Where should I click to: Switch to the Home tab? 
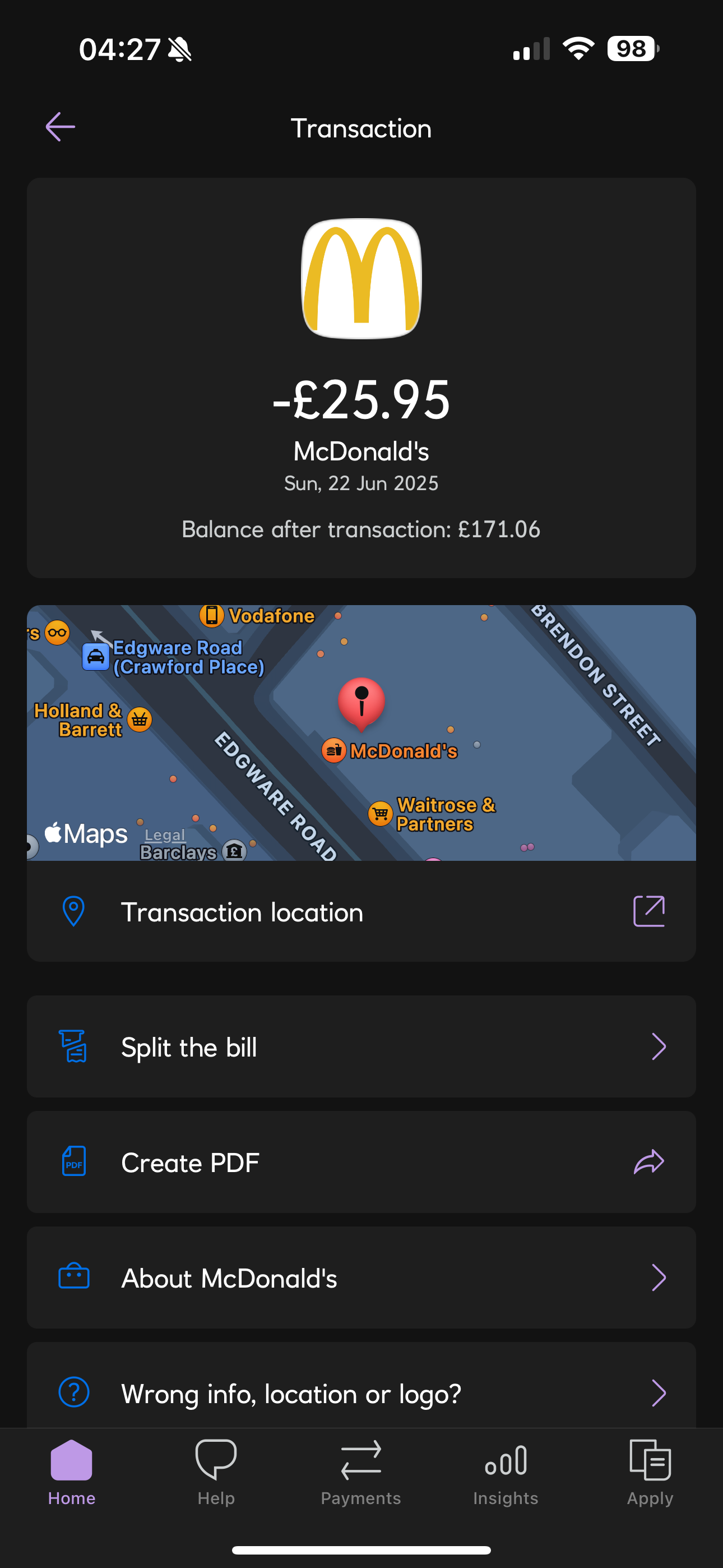coord(72,1472)
